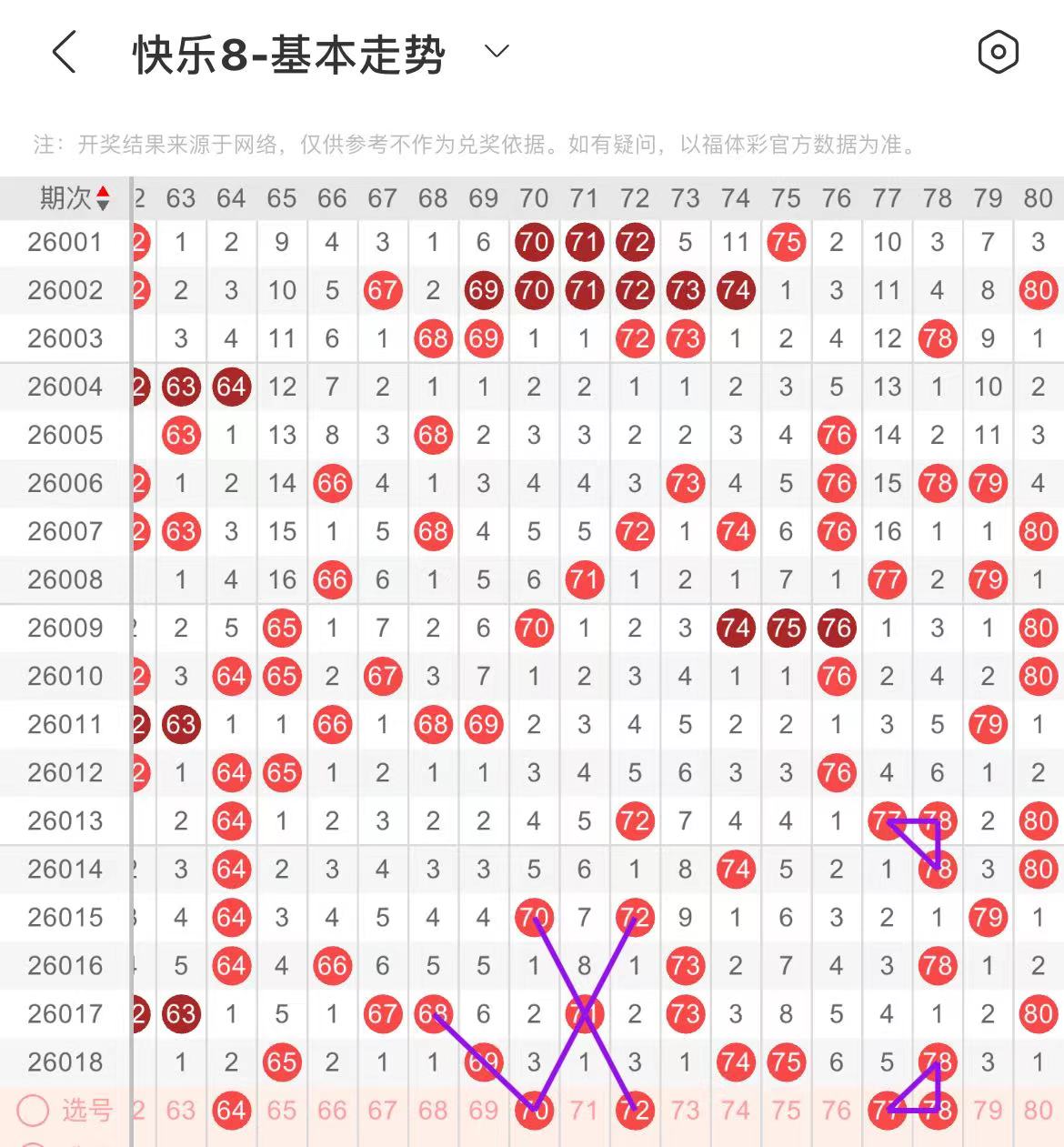Expand the 快乐8-基本走势 chart type dropdown
The height and width of the screenshot is (1147, 1064).
(x=497, y=52)
